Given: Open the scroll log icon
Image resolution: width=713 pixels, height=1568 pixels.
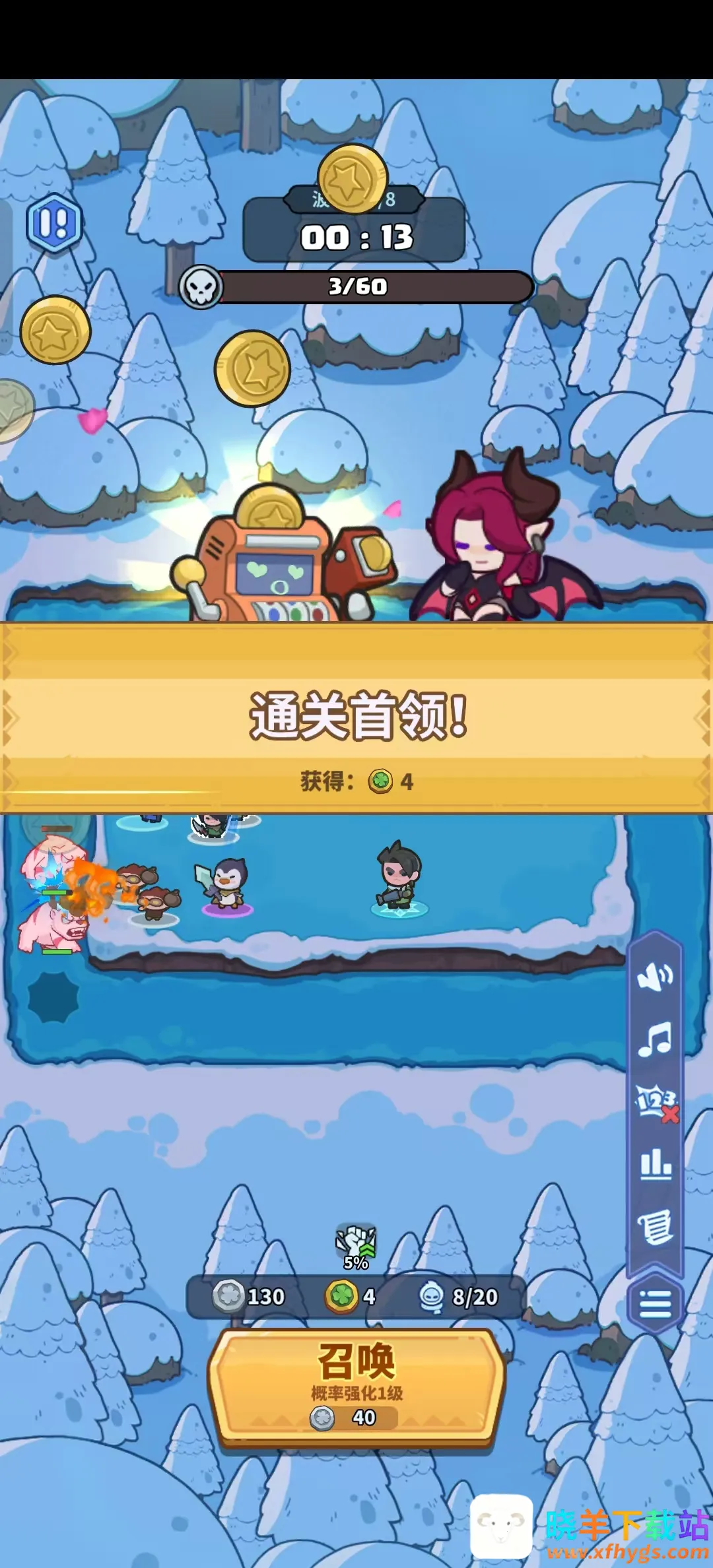Looking at the screenshot, I should point(656,1227).
